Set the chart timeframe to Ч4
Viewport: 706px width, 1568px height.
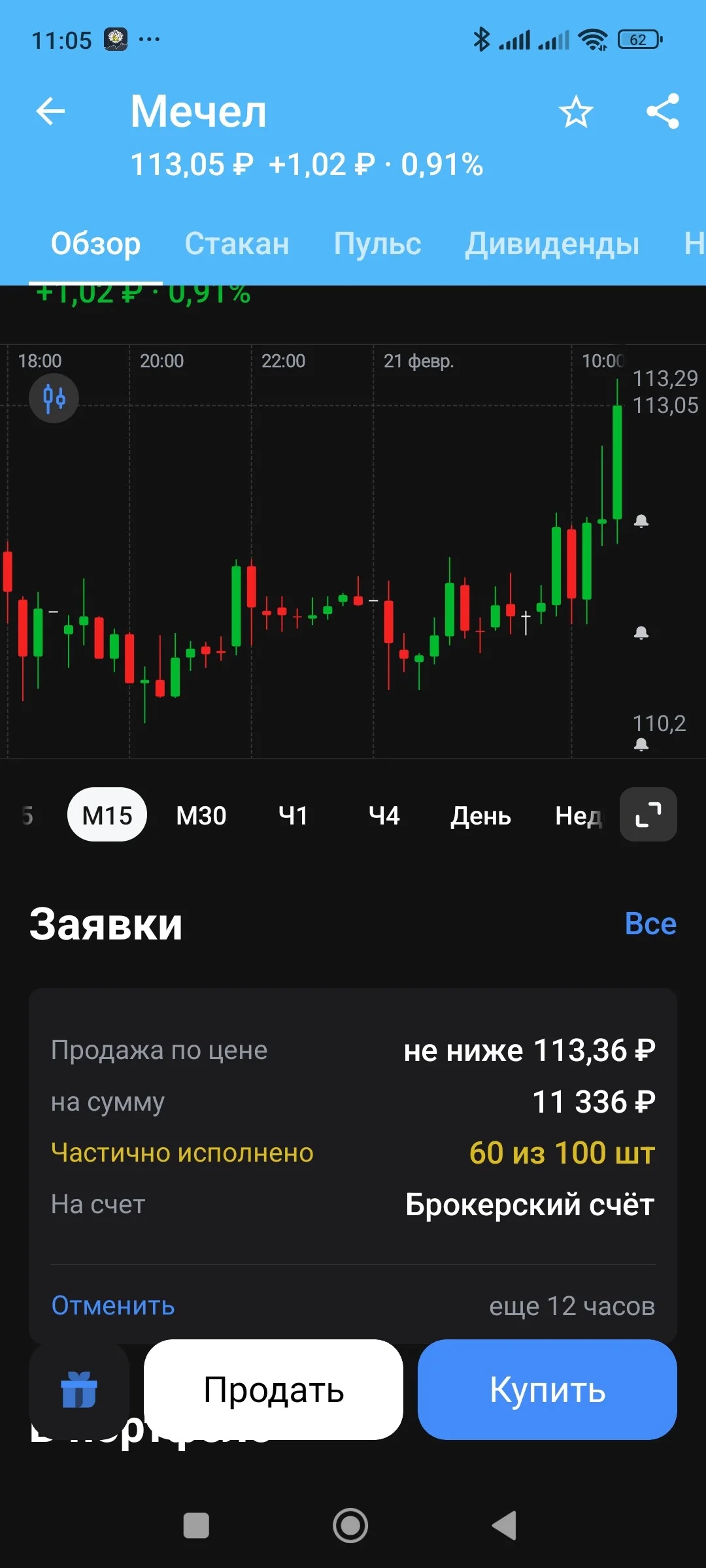384,815
